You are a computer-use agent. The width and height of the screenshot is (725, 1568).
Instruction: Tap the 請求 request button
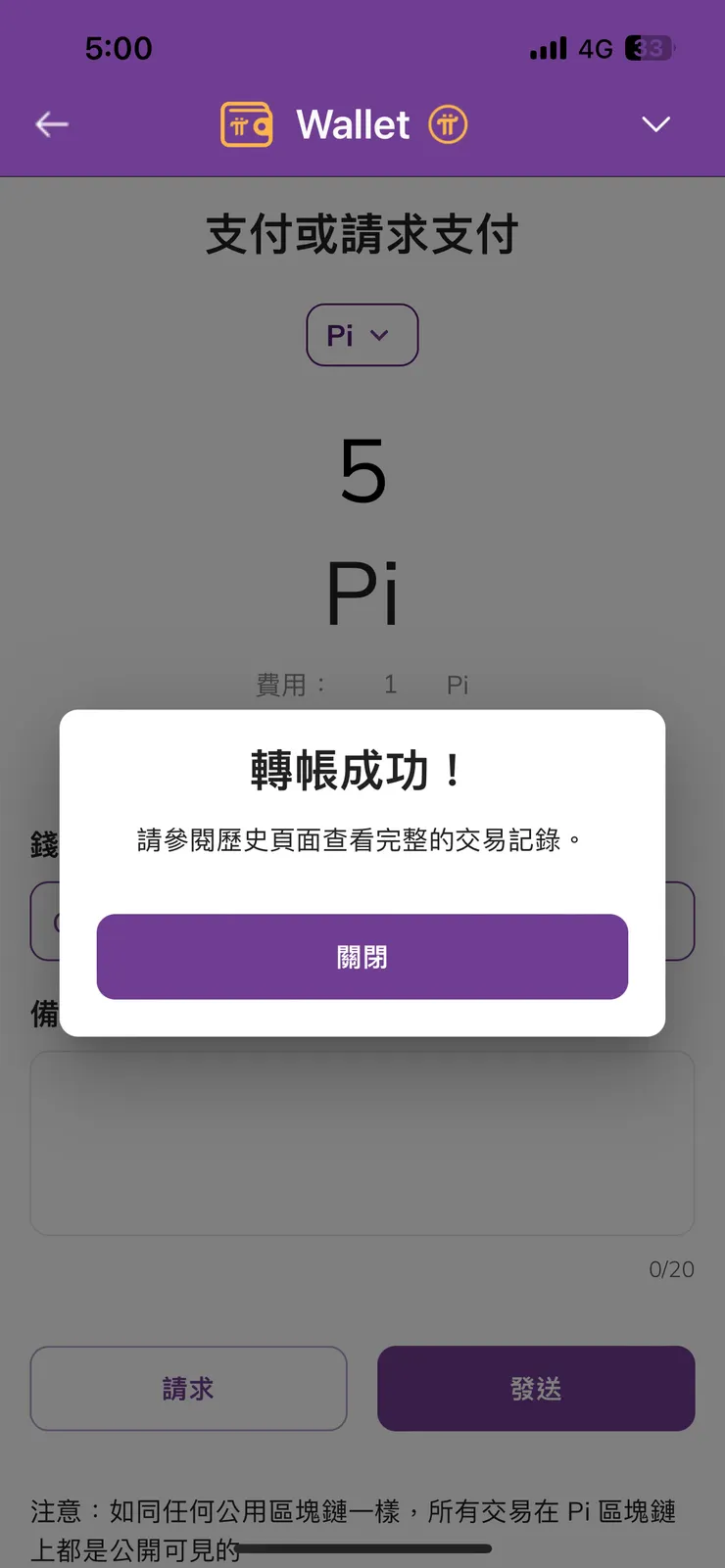coord(188,1388)
